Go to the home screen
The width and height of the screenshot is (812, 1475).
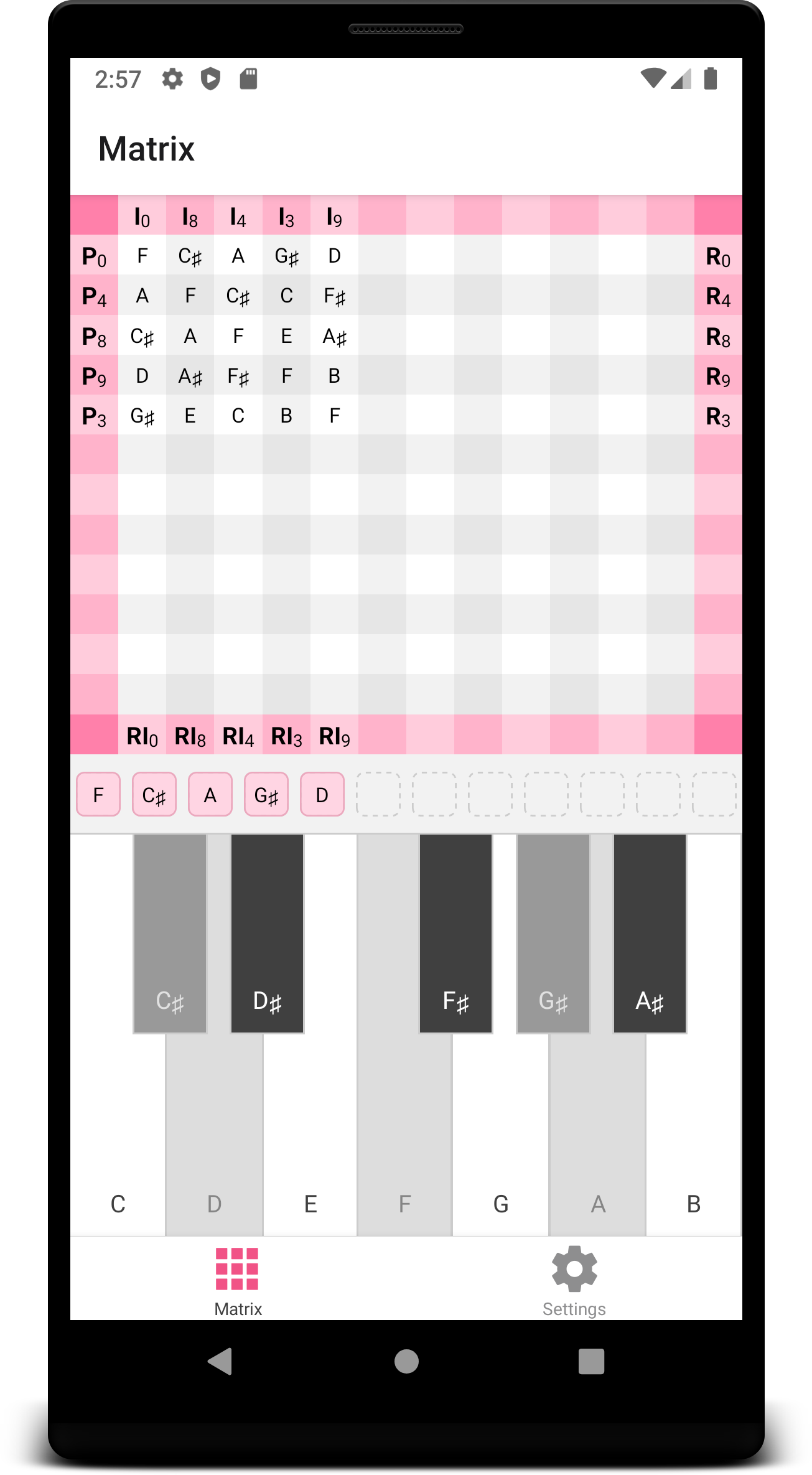tap(406, 1361)
